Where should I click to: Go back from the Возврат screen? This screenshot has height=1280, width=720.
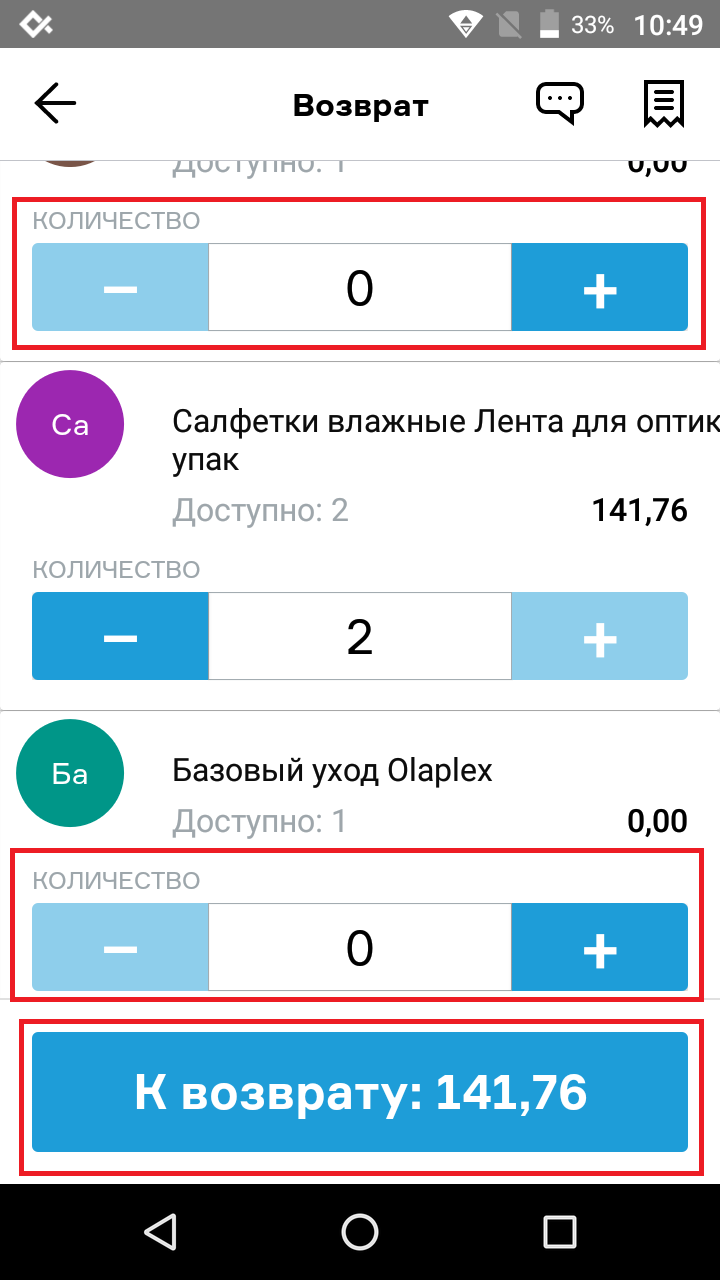tap(55, 104)
